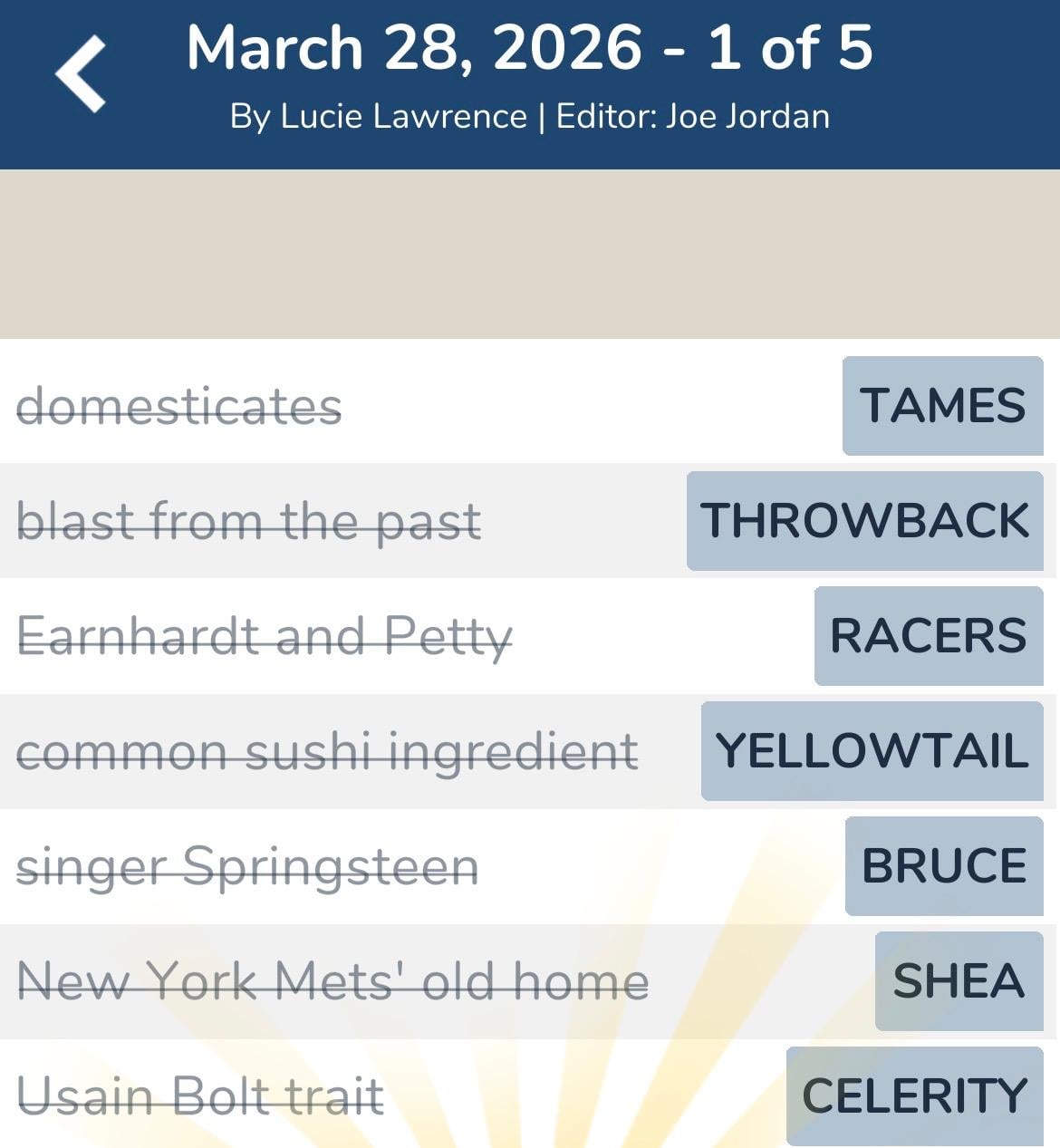The height and width of the screenshot is (1148, 1060).
Task: Tap the BRUCE answer tile
Action: point(943,866)
